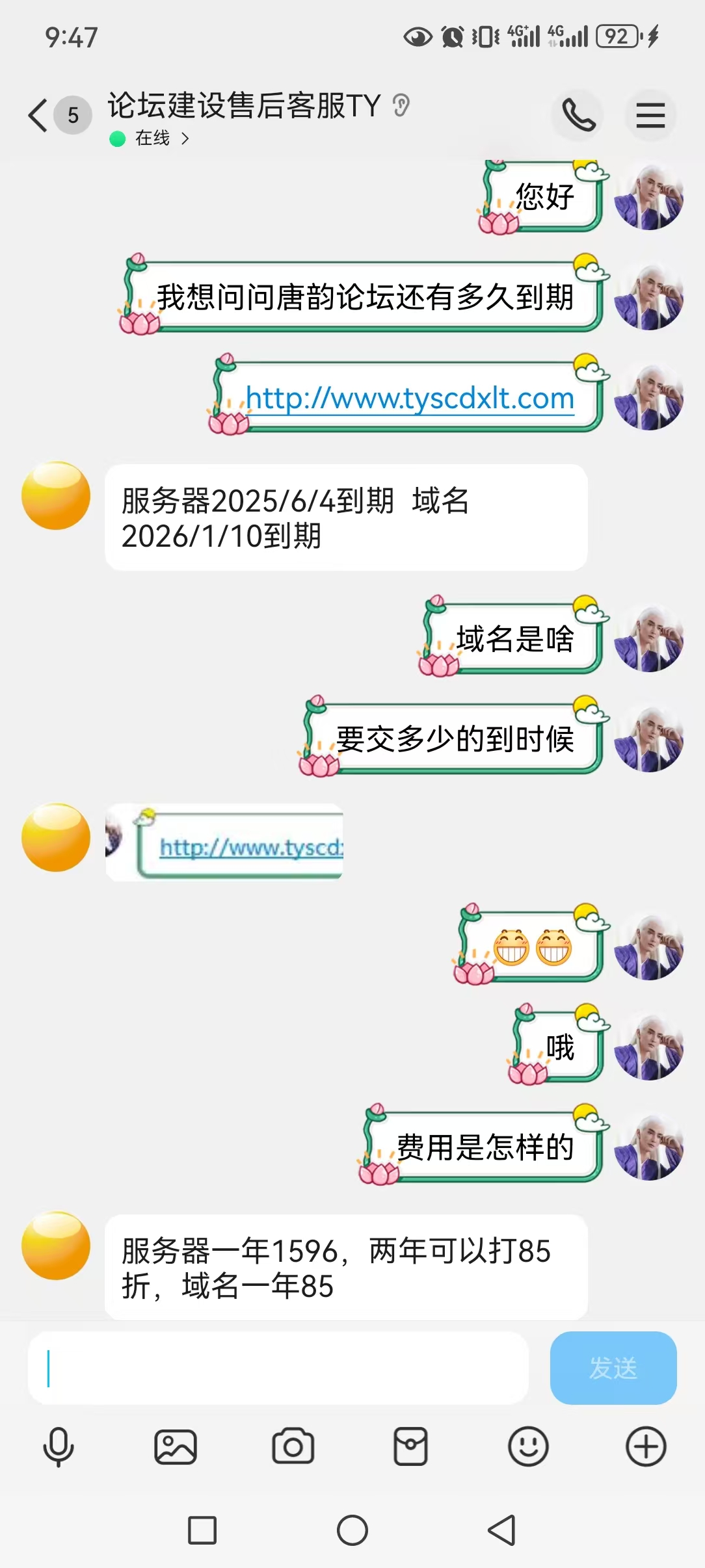Go back to the chat list
The image size is (705, 1568).
(39, 116)
